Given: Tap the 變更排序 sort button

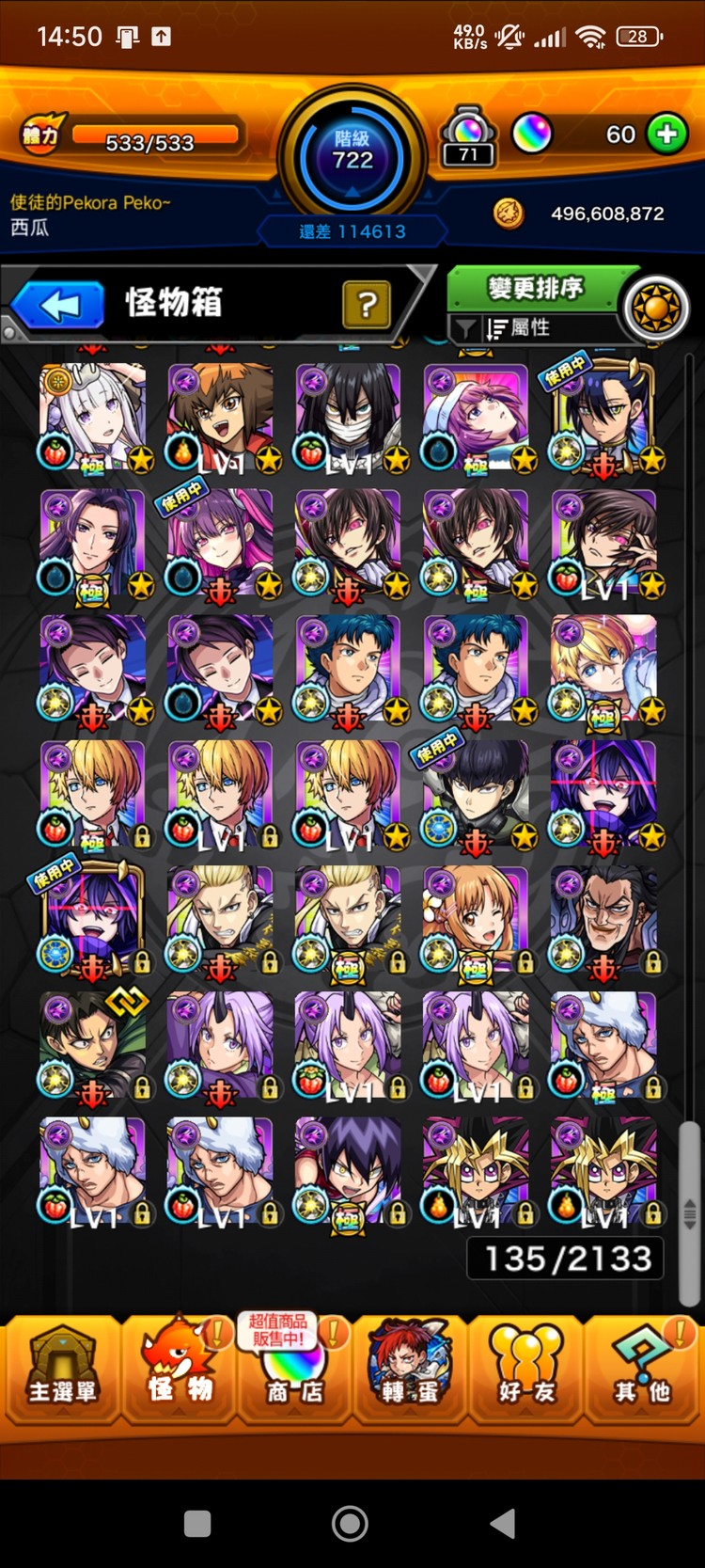Looking at the screenshot, I should coord(535,288).
